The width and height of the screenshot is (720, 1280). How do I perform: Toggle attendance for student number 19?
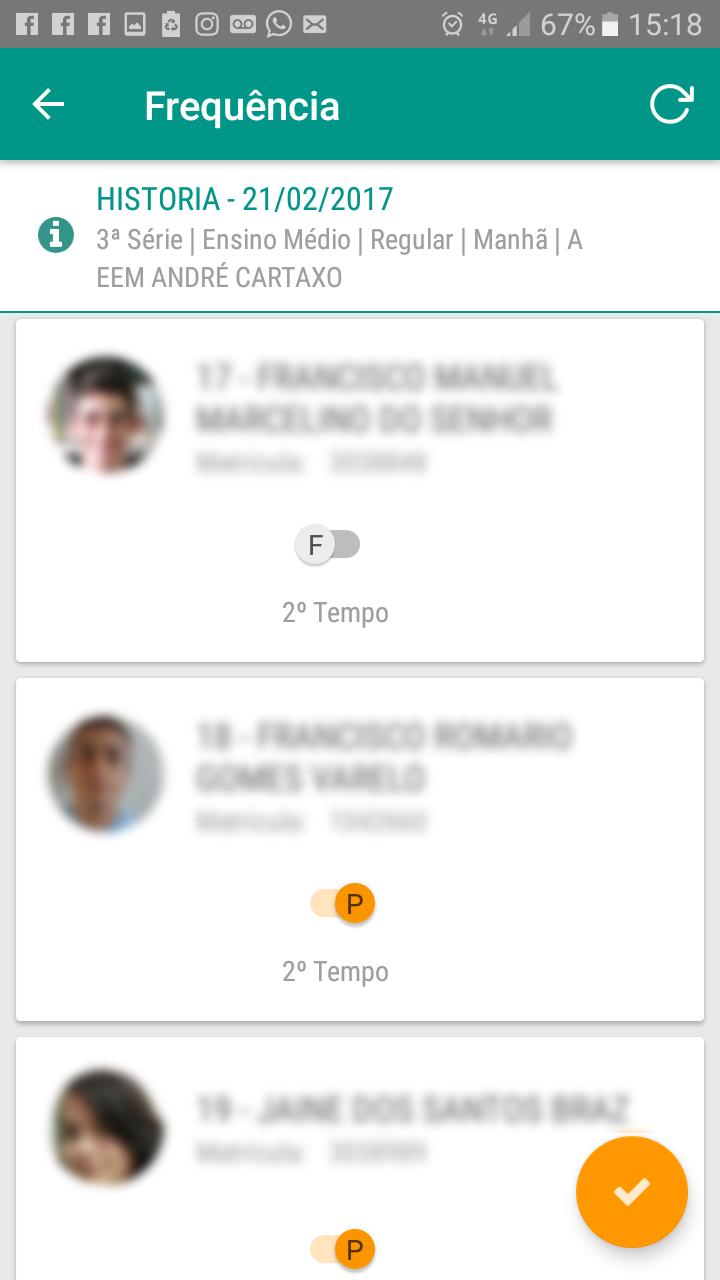click(x=343, y=1249)
